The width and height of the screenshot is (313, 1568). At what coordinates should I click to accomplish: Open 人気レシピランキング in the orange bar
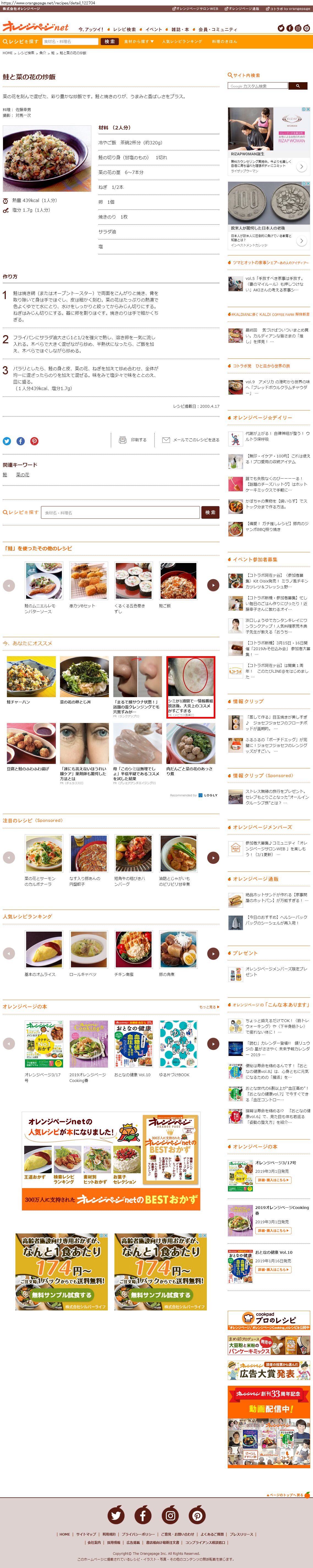tap(182, 42)
